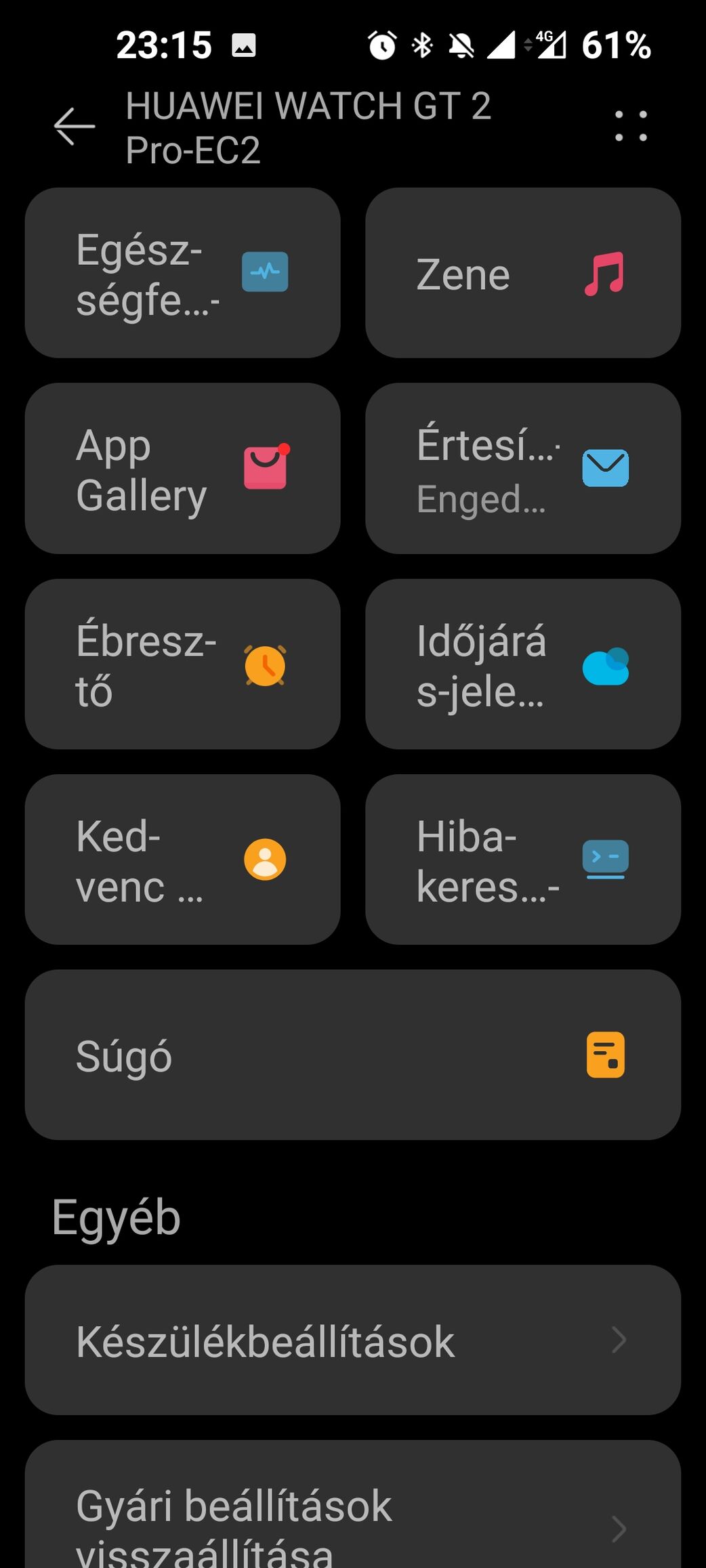The image size is (706, 1568).
Task: Open the Kedvenc favorite contacts card
Action: (182, 859)
